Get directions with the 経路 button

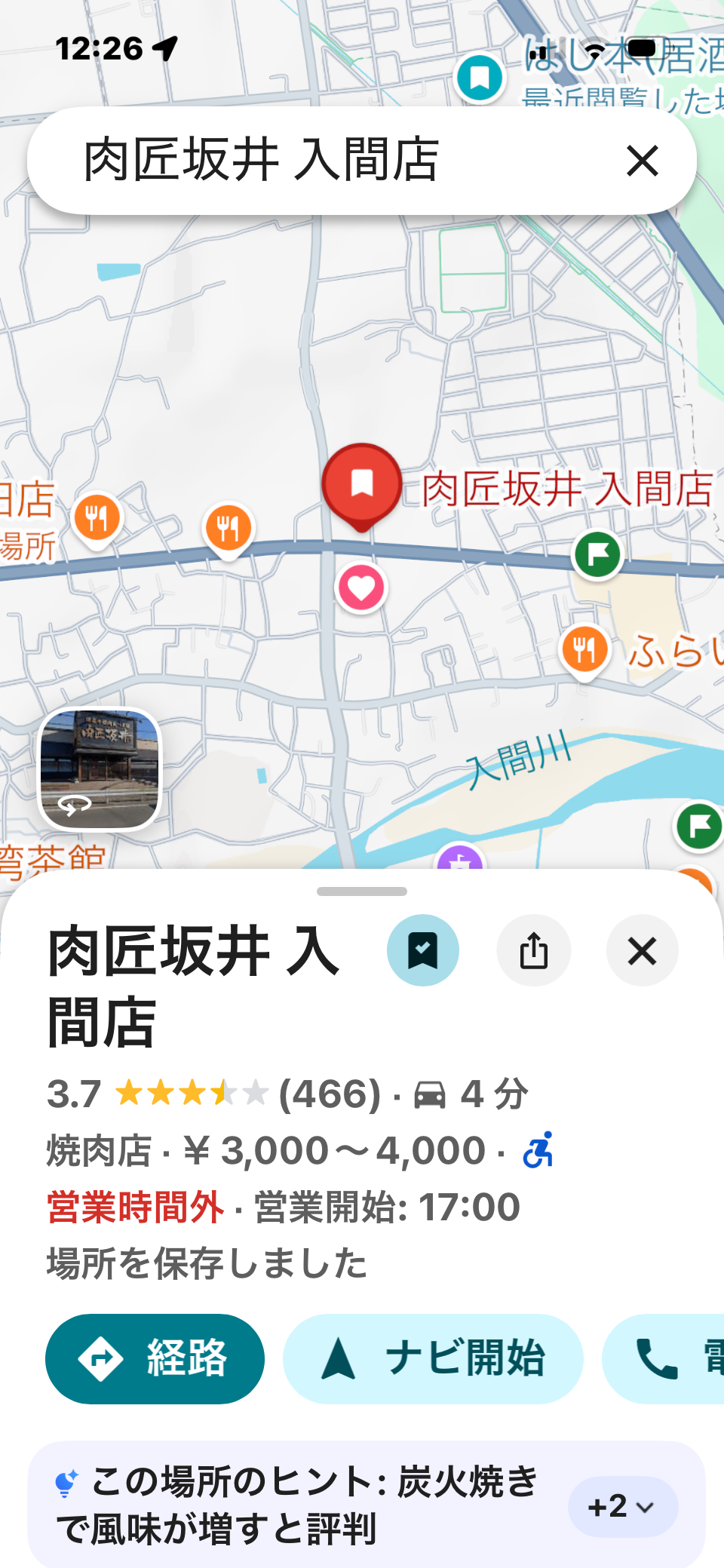coord(155,1358)
